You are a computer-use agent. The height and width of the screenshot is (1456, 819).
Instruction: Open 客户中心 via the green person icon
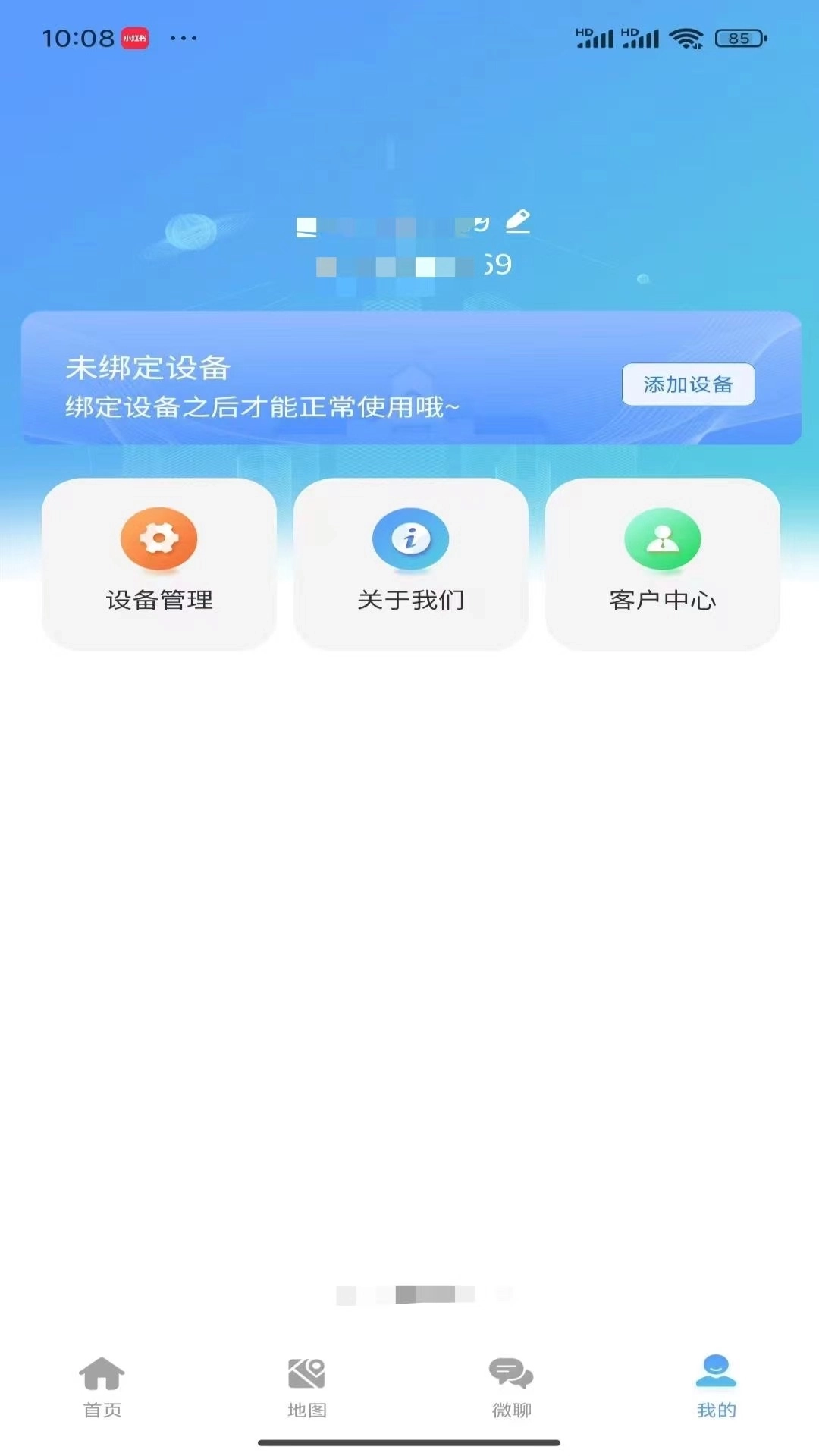click(x=663, y=538)
